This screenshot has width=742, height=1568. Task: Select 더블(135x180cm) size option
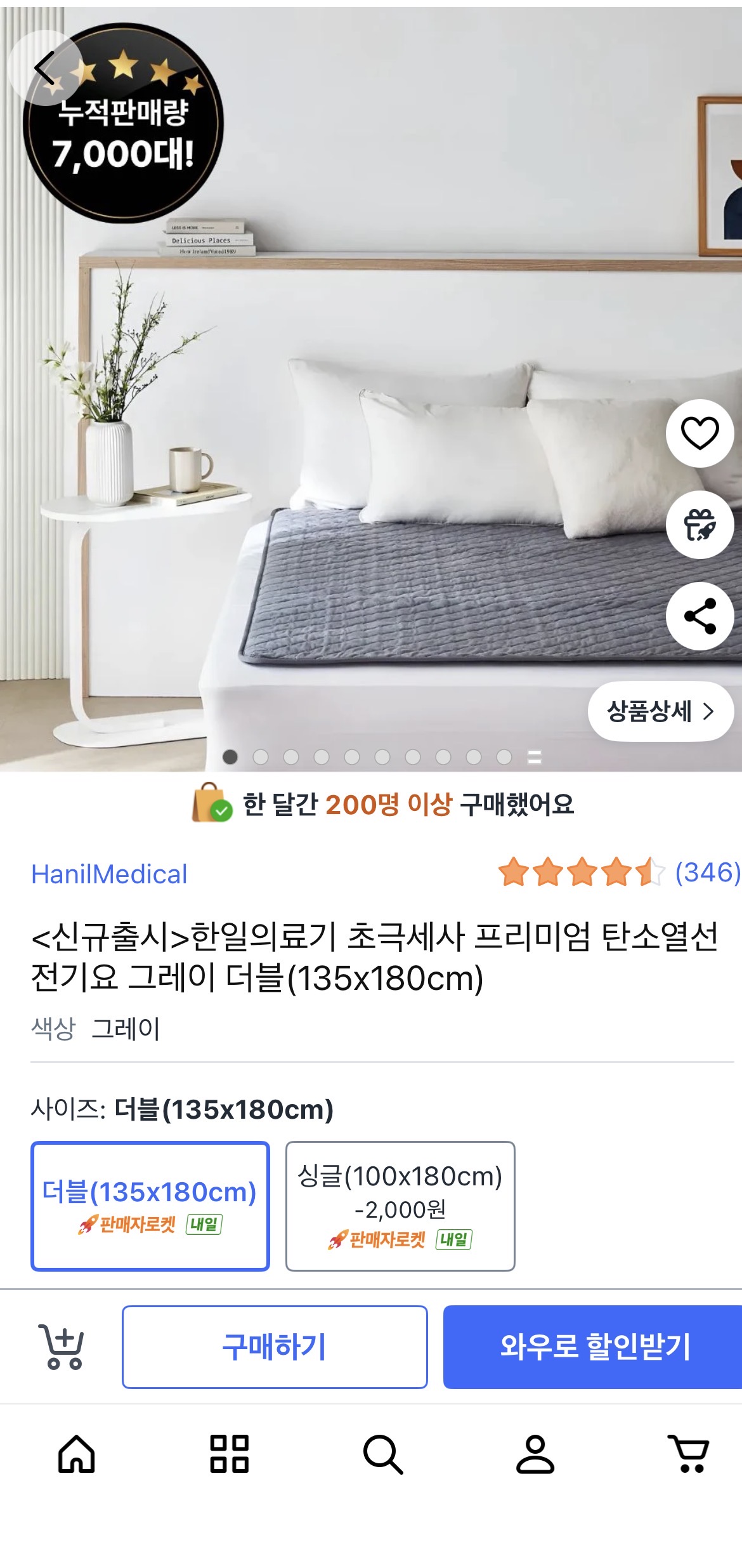click(x=150, y=1206)
